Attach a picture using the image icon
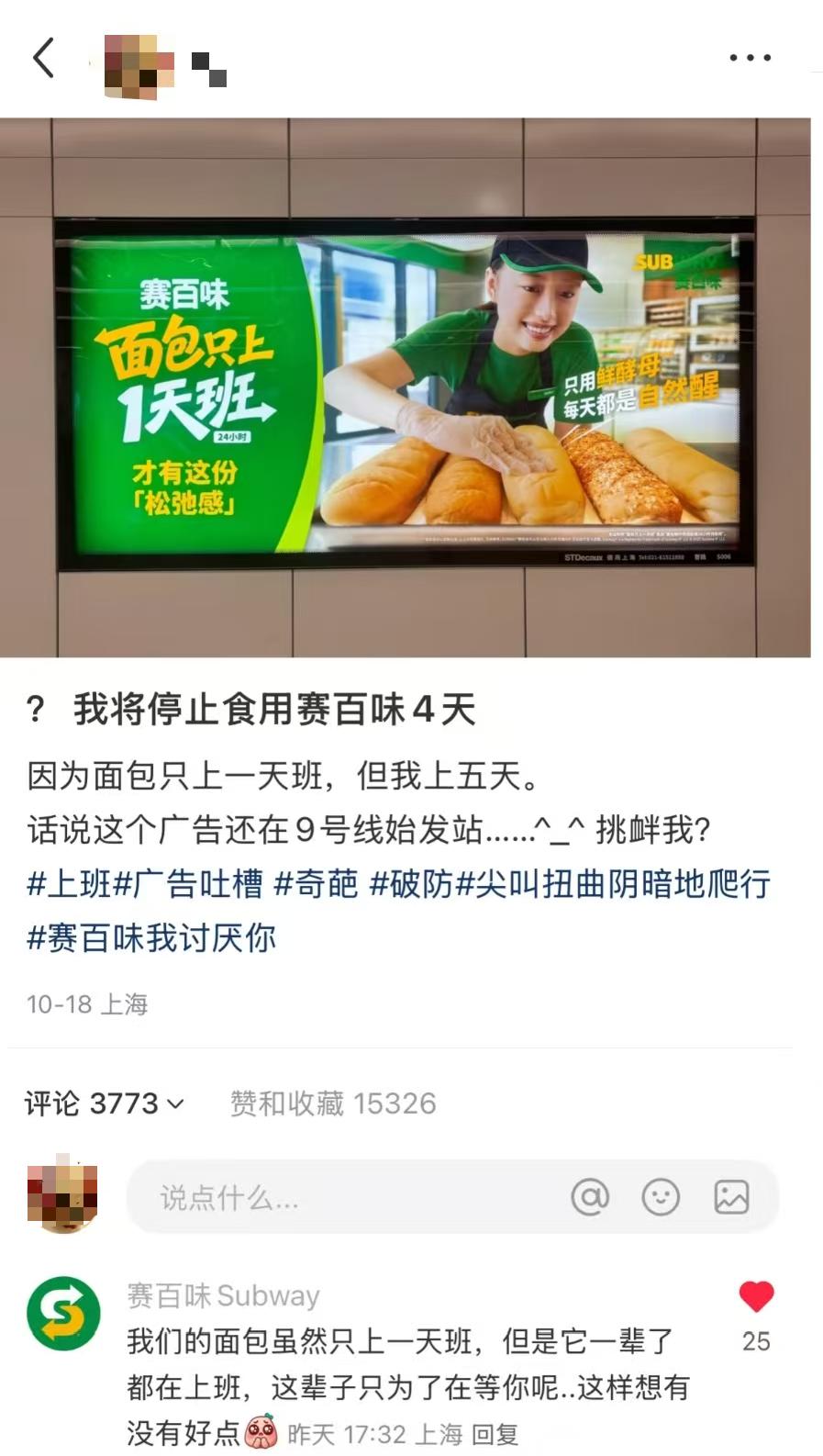This screenshot has width=823, height=1456. [730, 1197]
